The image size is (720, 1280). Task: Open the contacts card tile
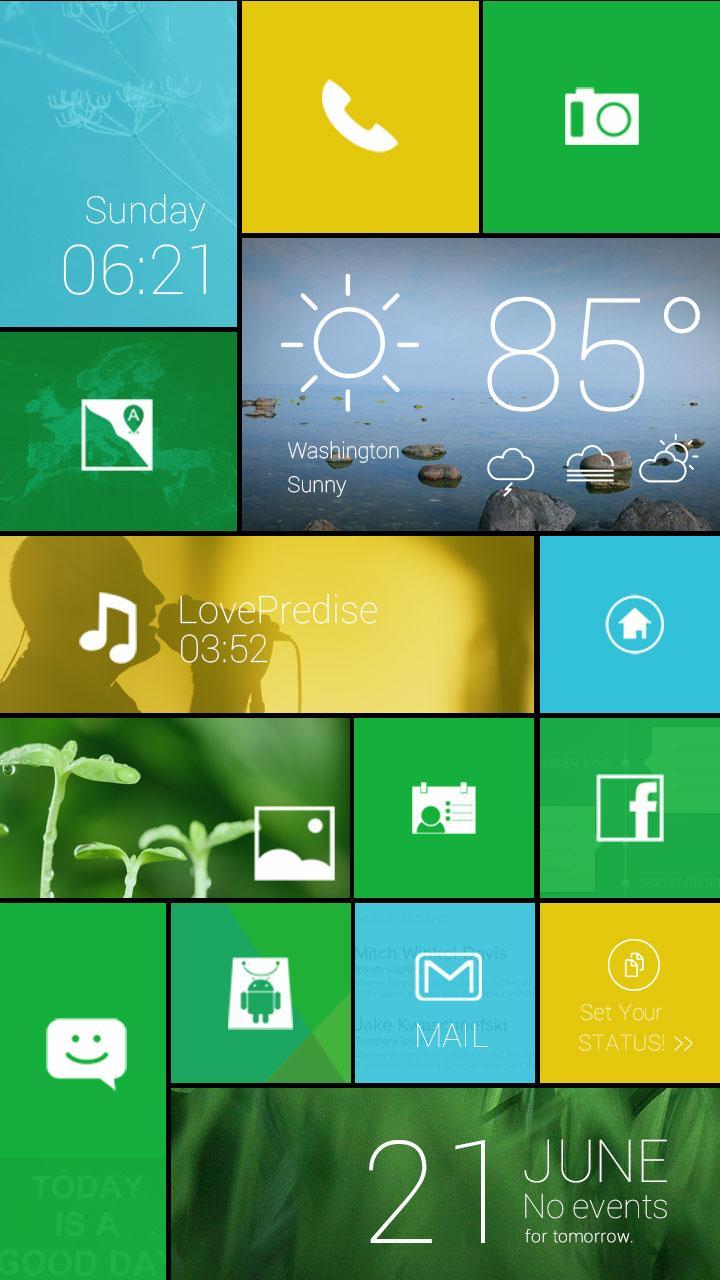(x=444, y=807)
